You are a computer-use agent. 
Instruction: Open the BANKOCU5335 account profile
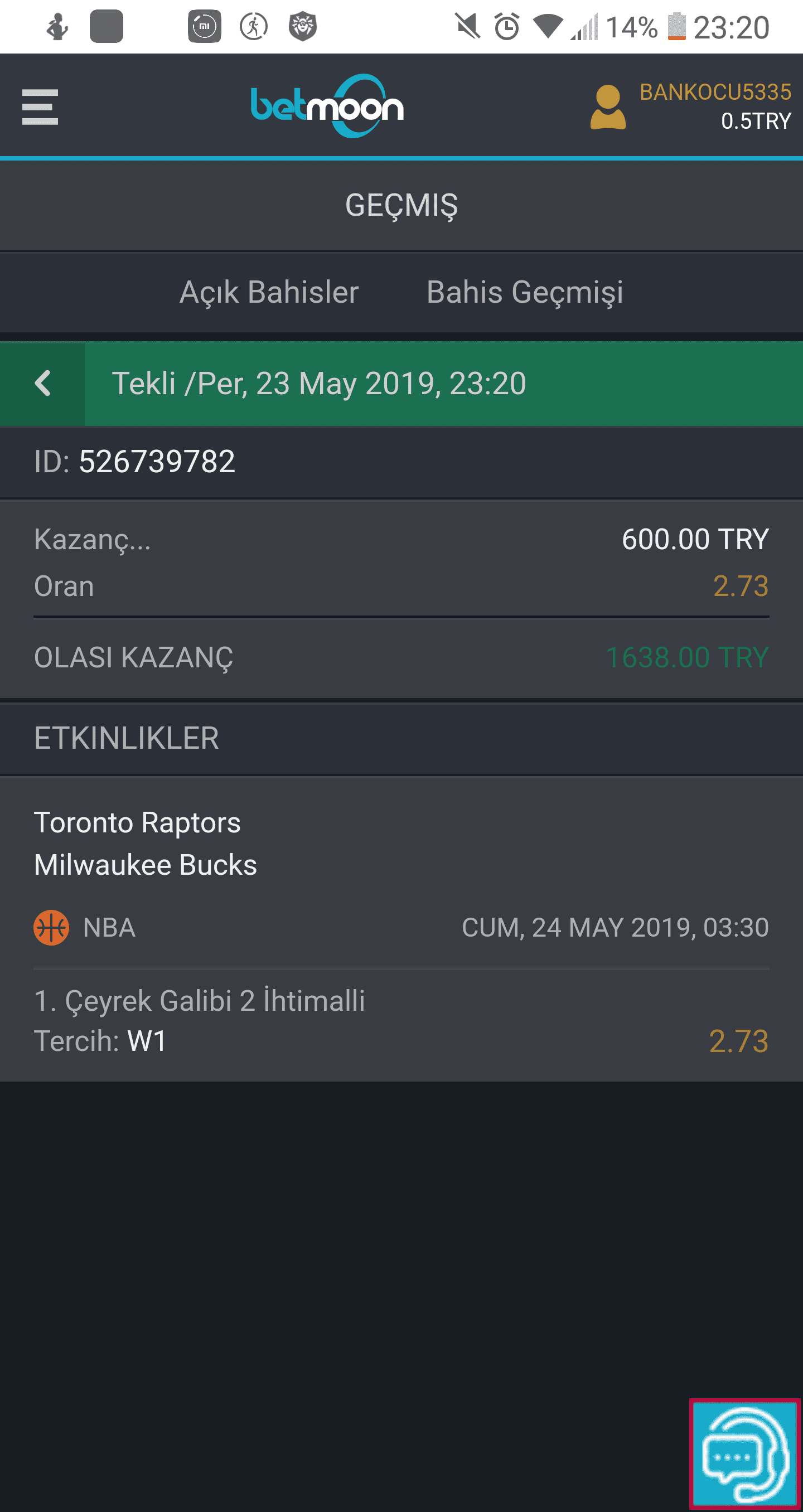(x=691, y=106)
